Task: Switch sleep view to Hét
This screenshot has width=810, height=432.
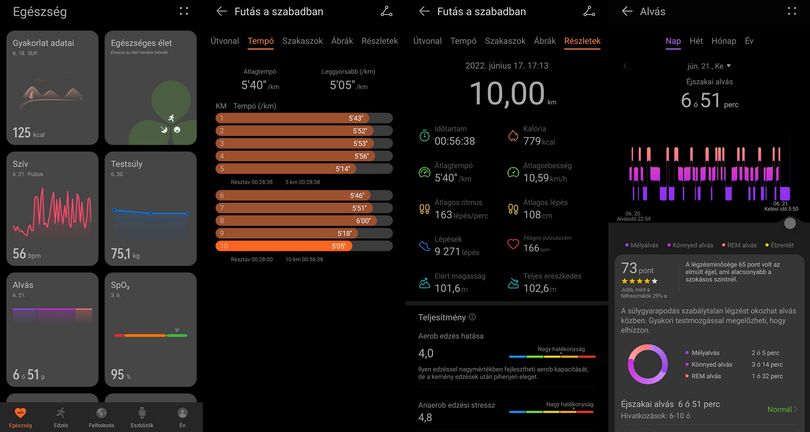Action: (x=696, y=41)
